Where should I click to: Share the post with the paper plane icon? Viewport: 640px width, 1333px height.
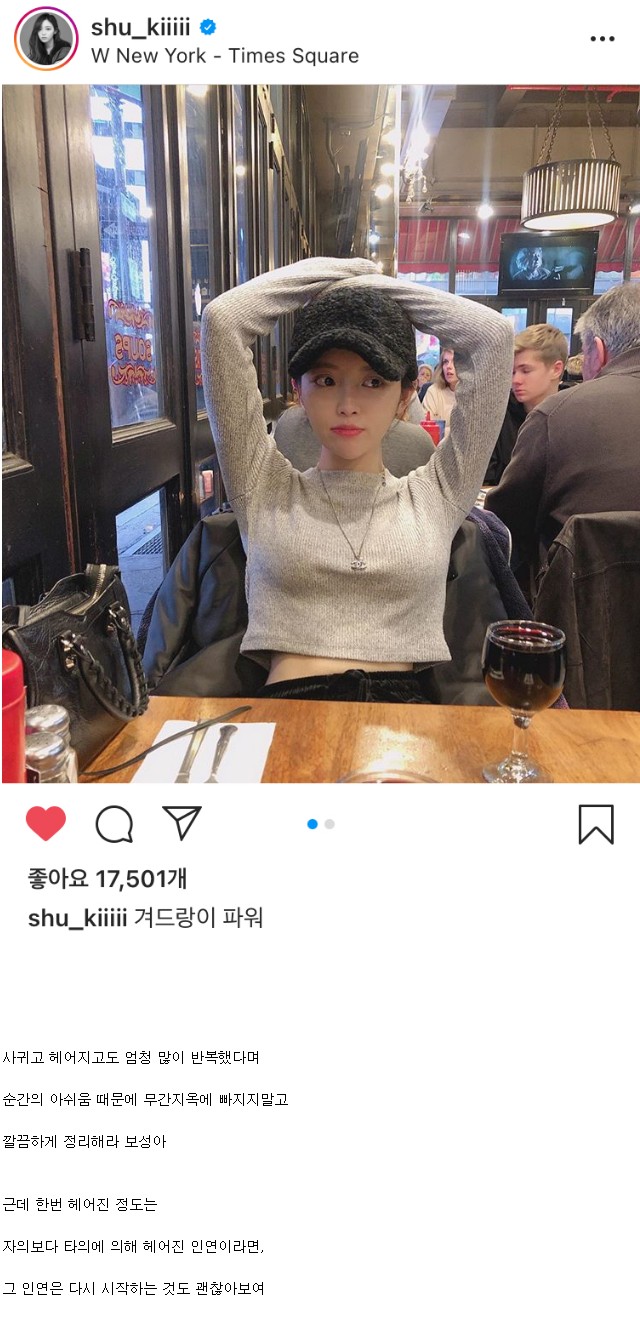tap(182, 823)
